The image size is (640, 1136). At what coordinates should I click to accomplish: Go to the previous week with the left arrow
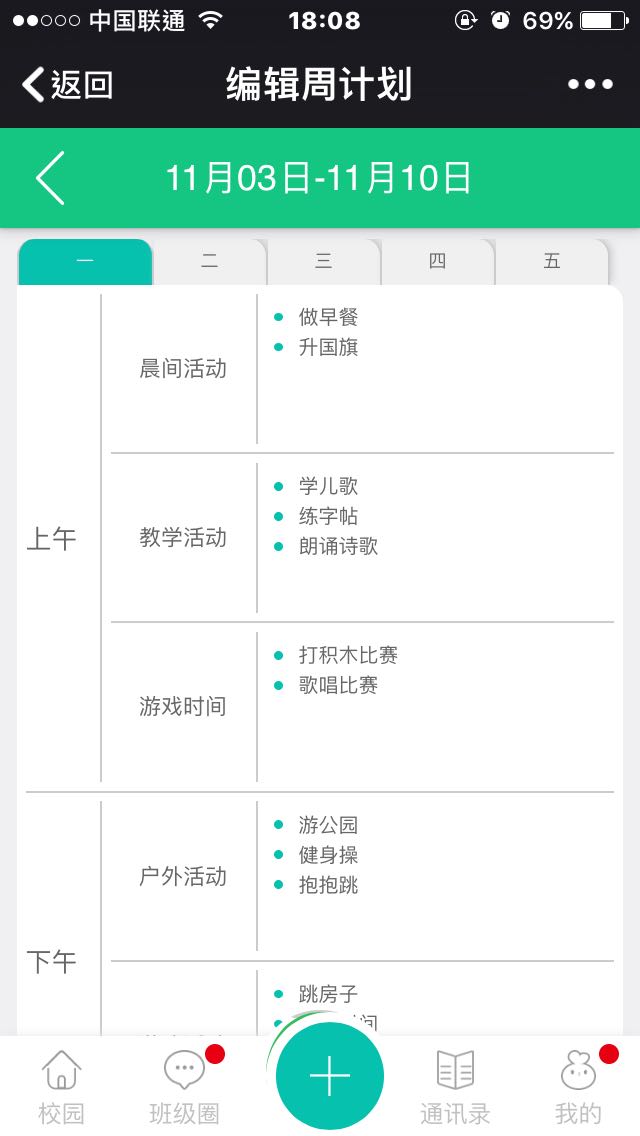[50, 179]
